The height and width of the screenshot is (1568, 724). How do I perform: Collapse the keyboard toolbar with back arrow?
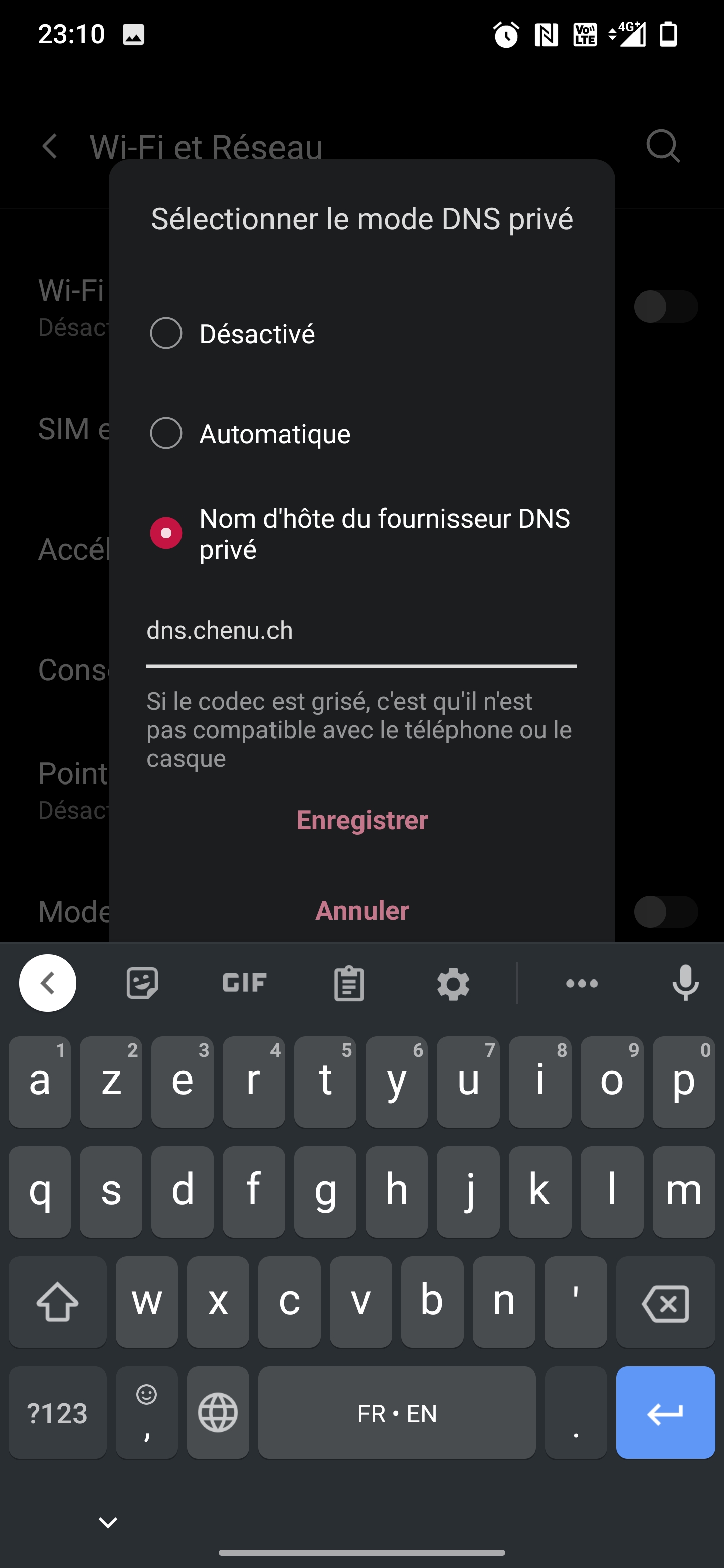click(x=47, y=983)
